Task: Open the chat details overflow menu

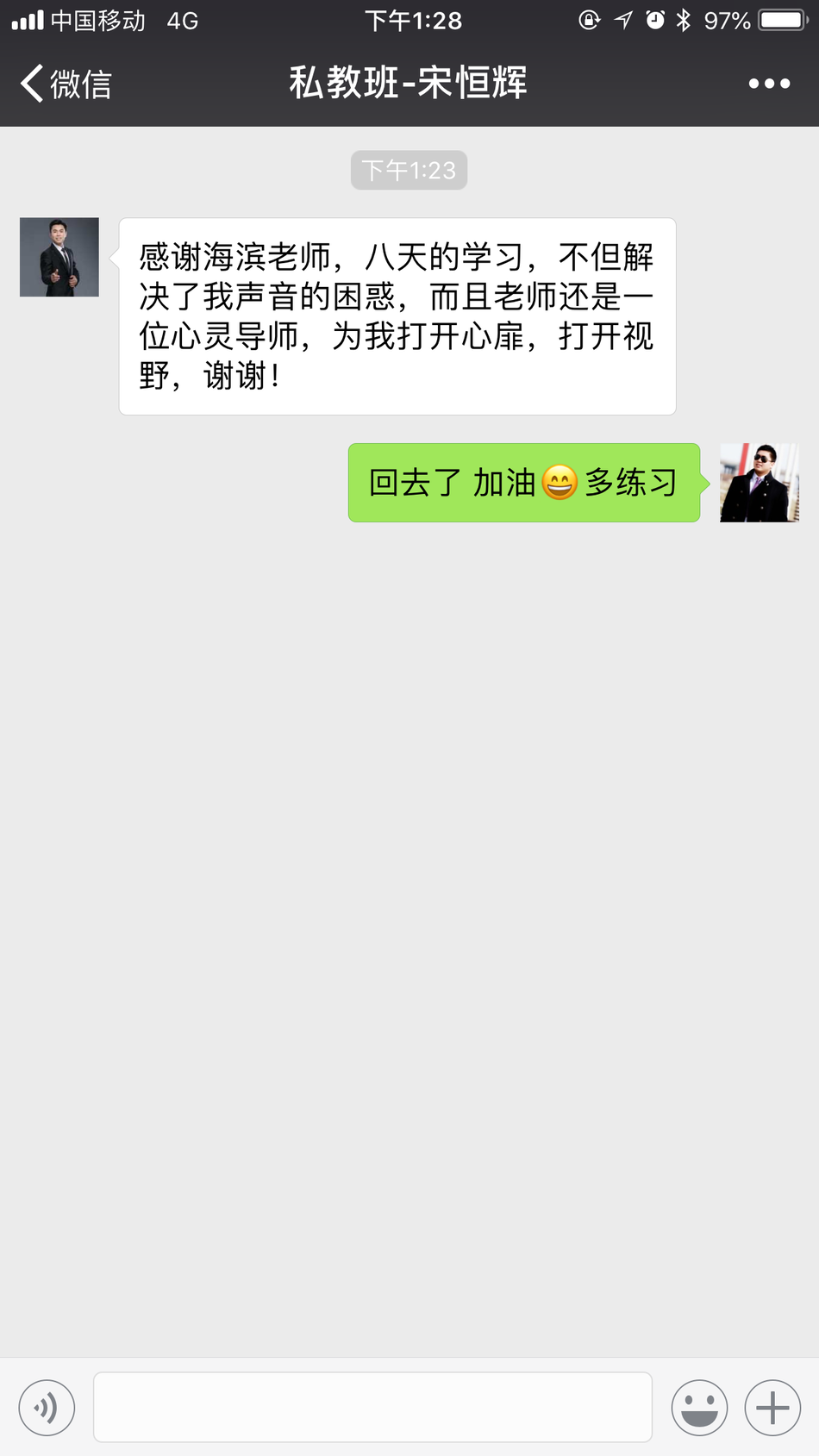Action: 768,84
